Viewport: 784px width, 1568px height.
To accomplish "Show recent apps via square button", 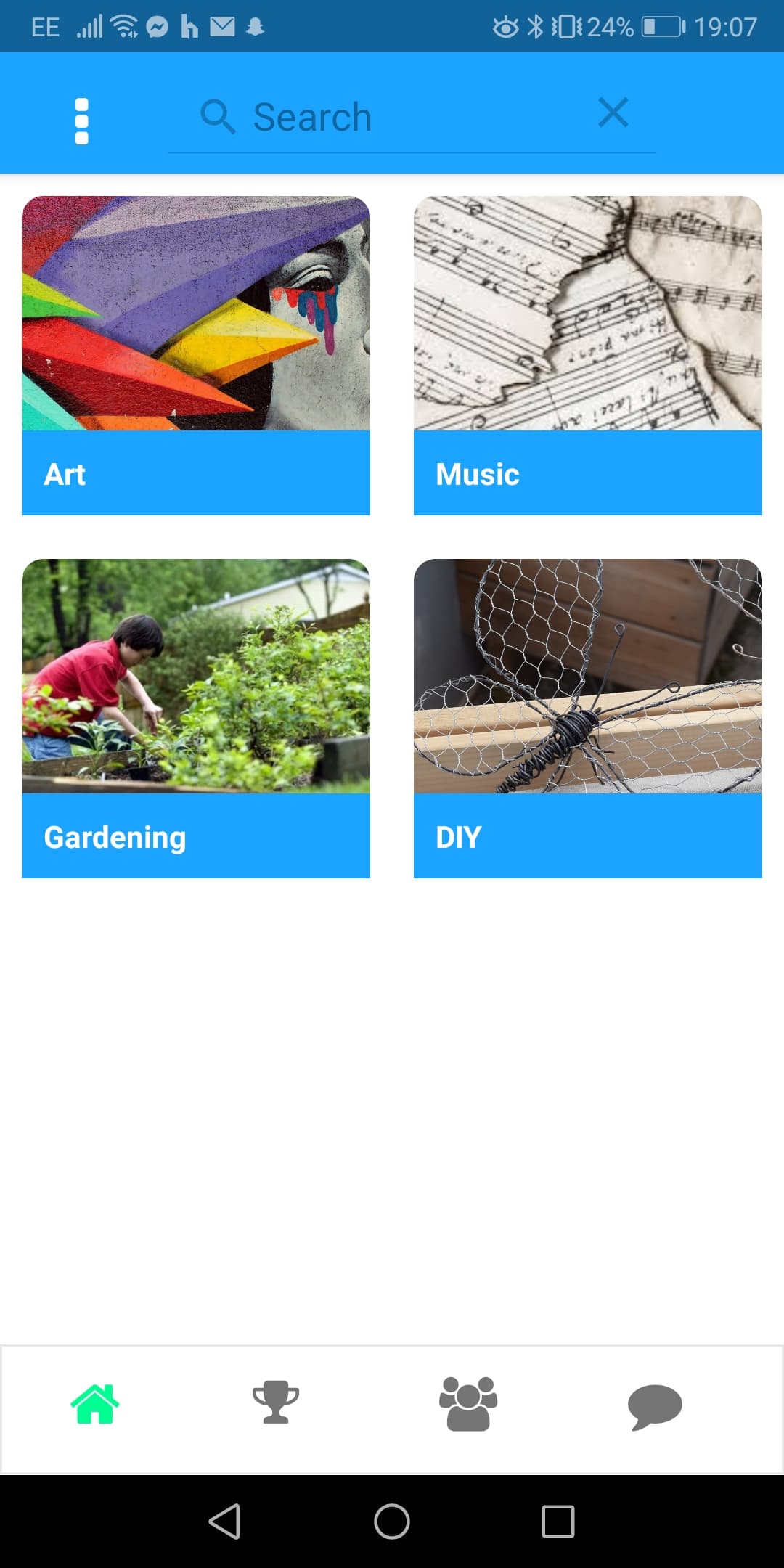I will click(x=558, y=1521).
